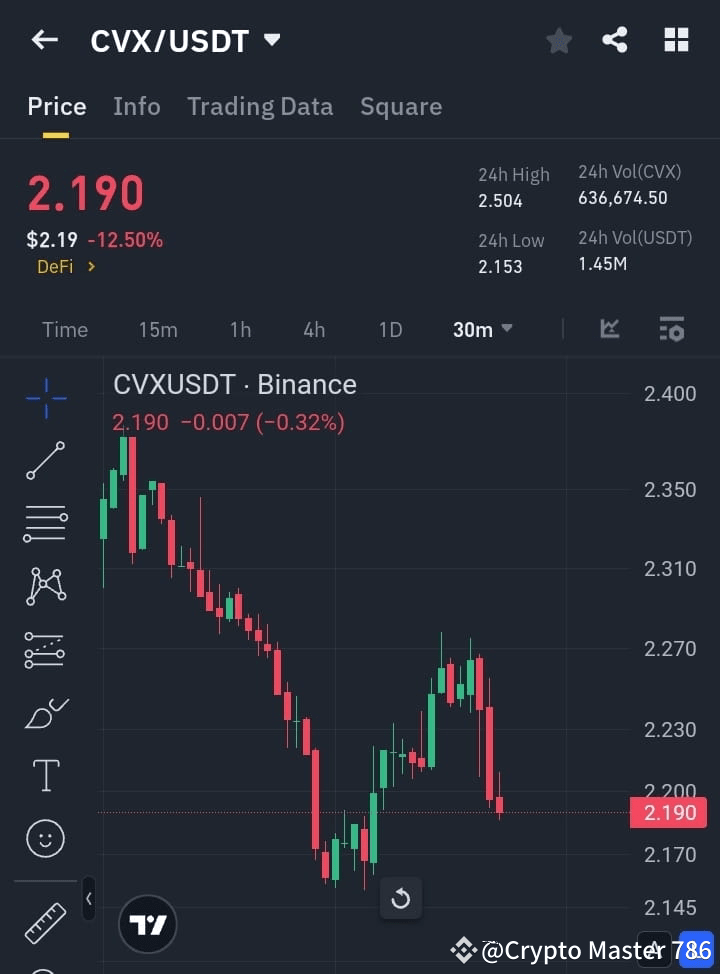Open the Info tab
This screenshot has height=974, width=720.
click(136, 106)
